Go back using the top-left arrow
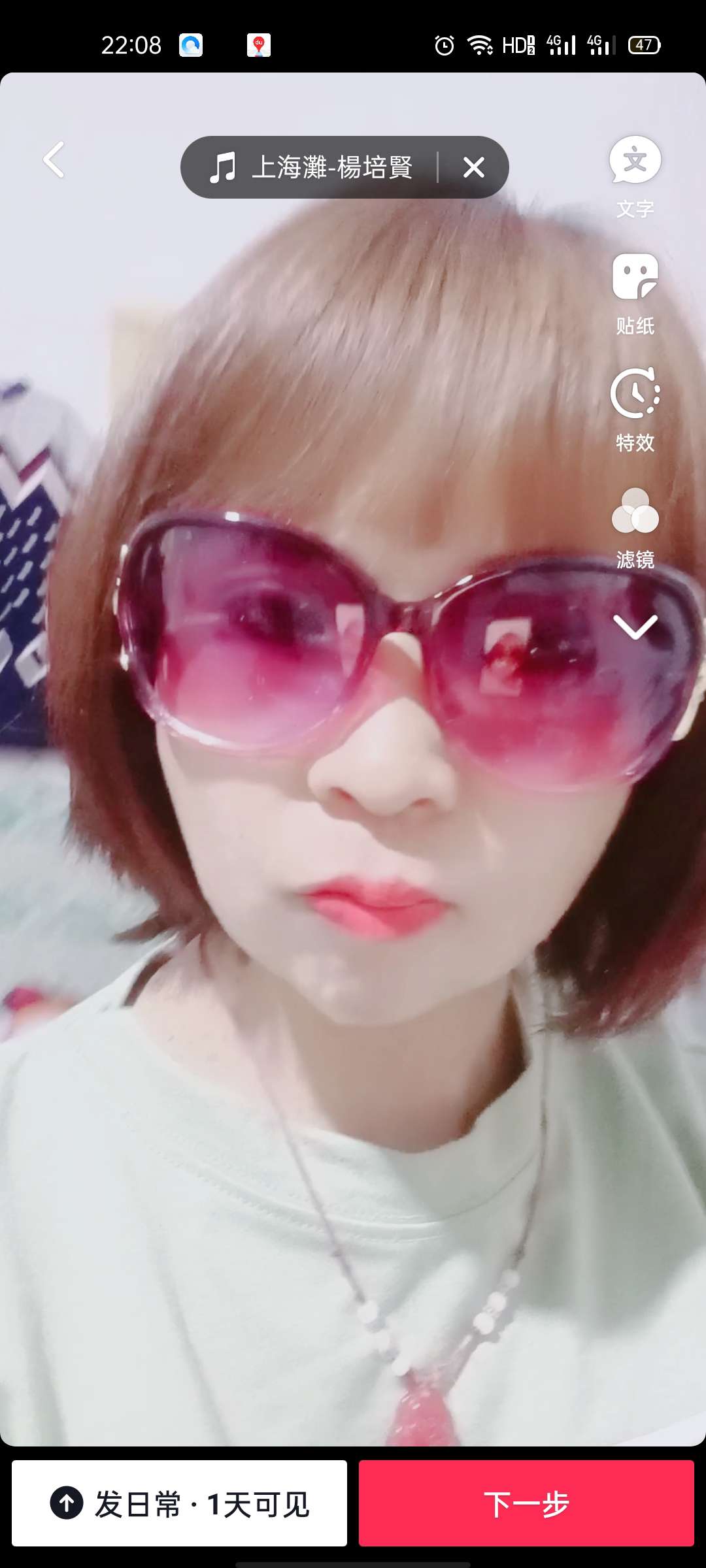 click(x=54, y=160)
